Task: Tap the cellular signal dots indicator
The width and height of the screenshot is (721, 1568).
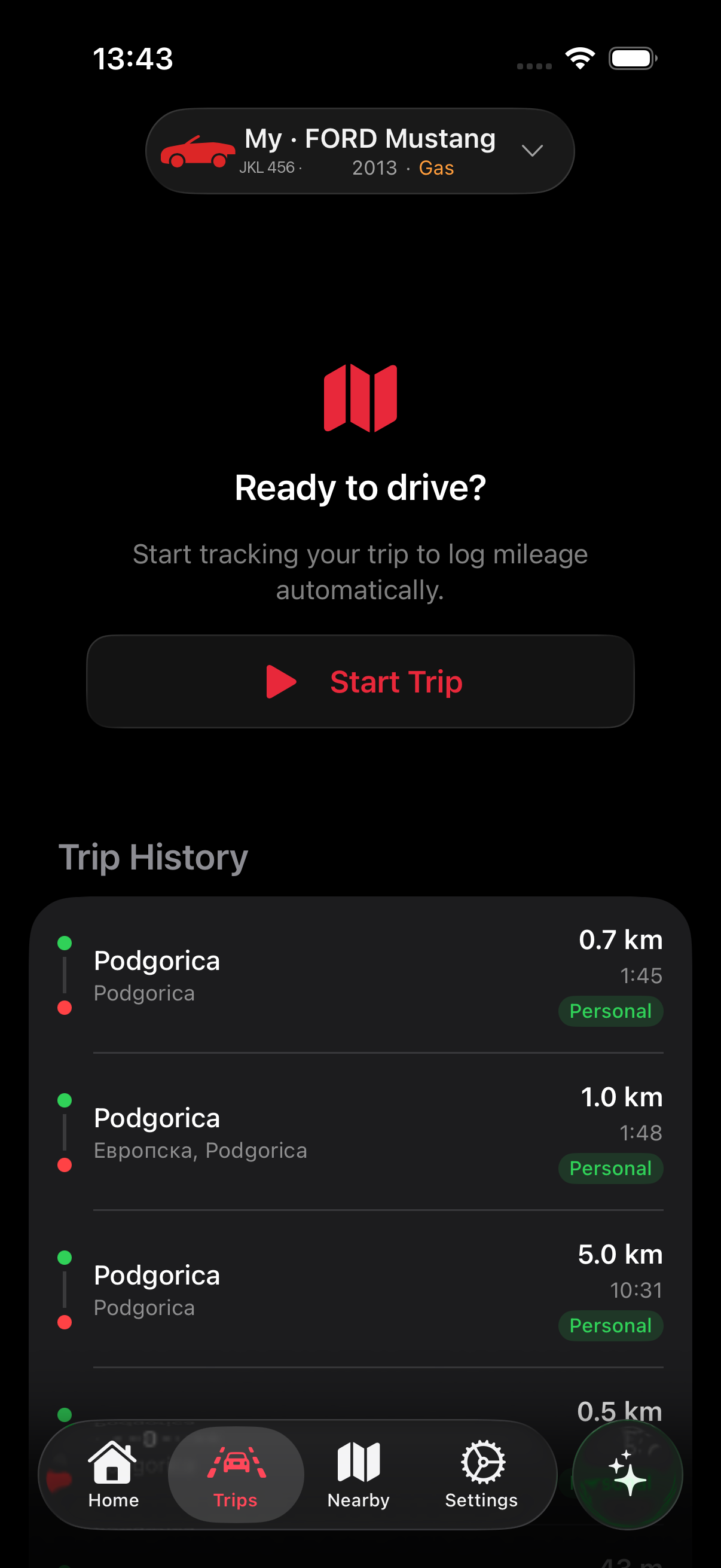Action: [533, 64]
